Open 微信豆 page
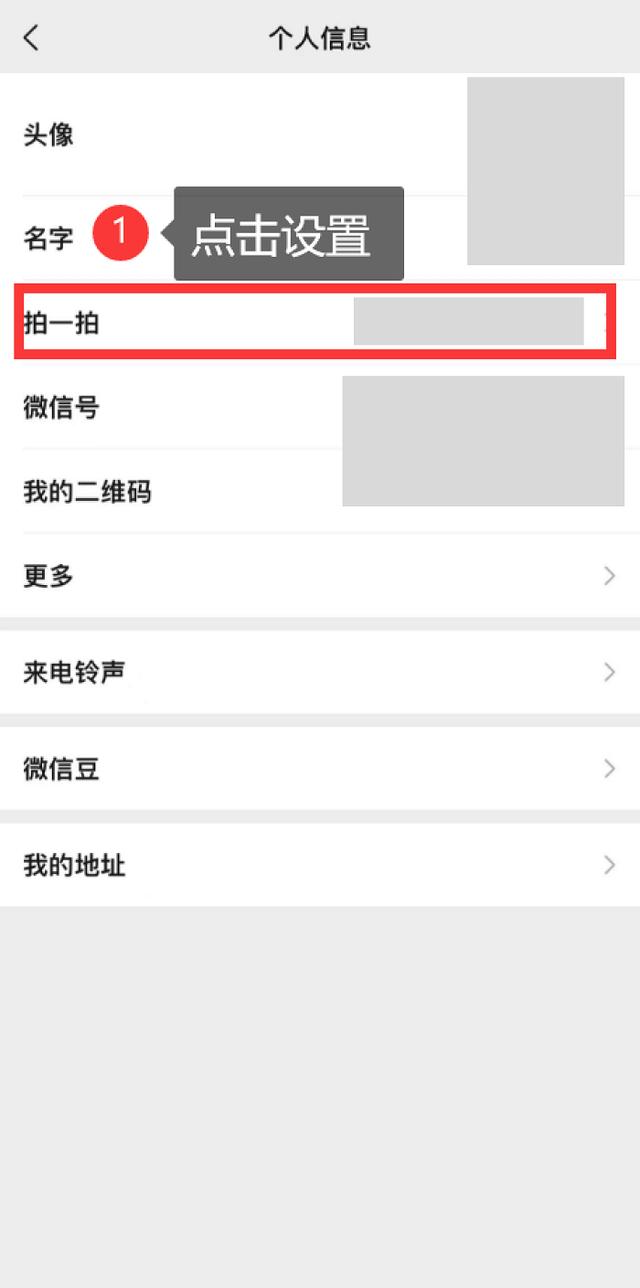 [320, 769]
